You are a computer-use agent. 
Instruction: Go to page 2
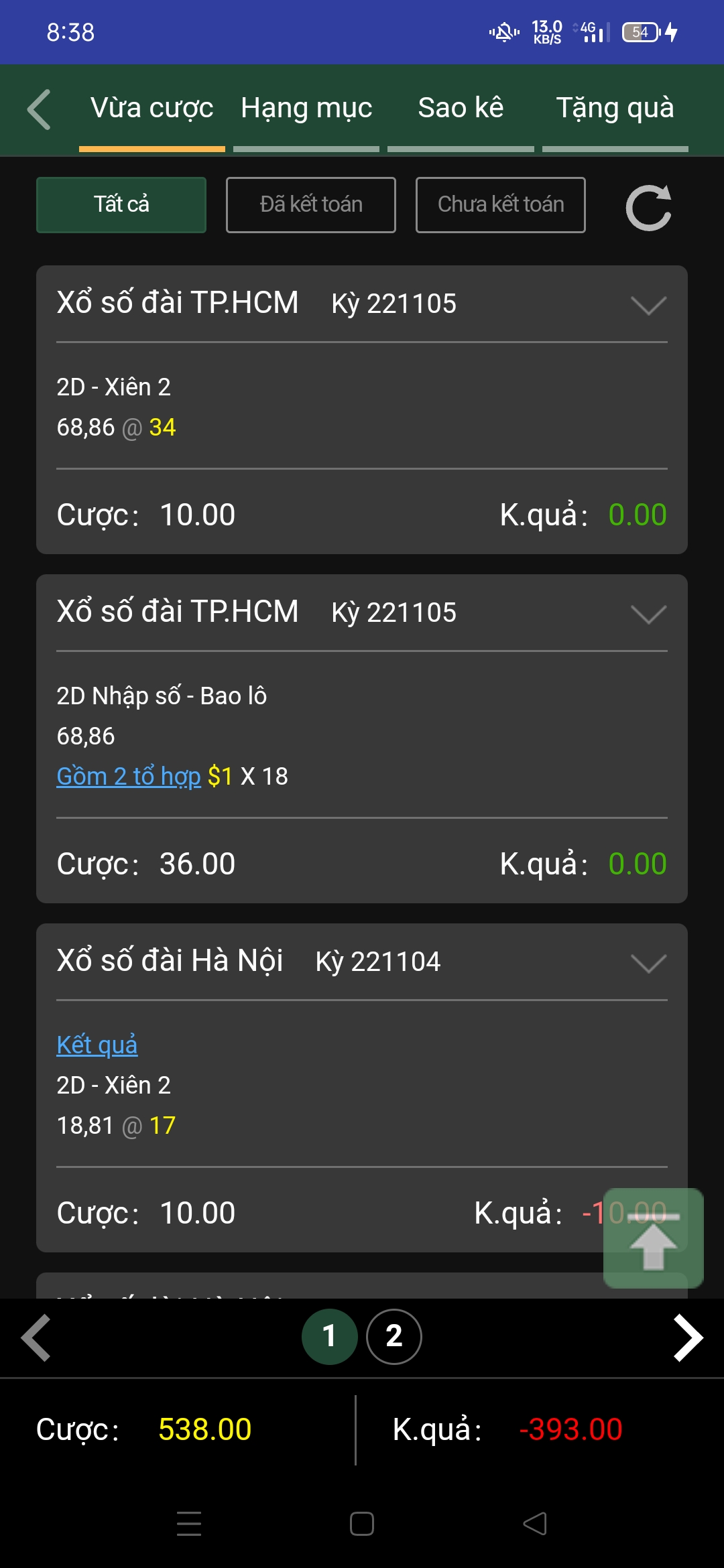point(394,1337)
